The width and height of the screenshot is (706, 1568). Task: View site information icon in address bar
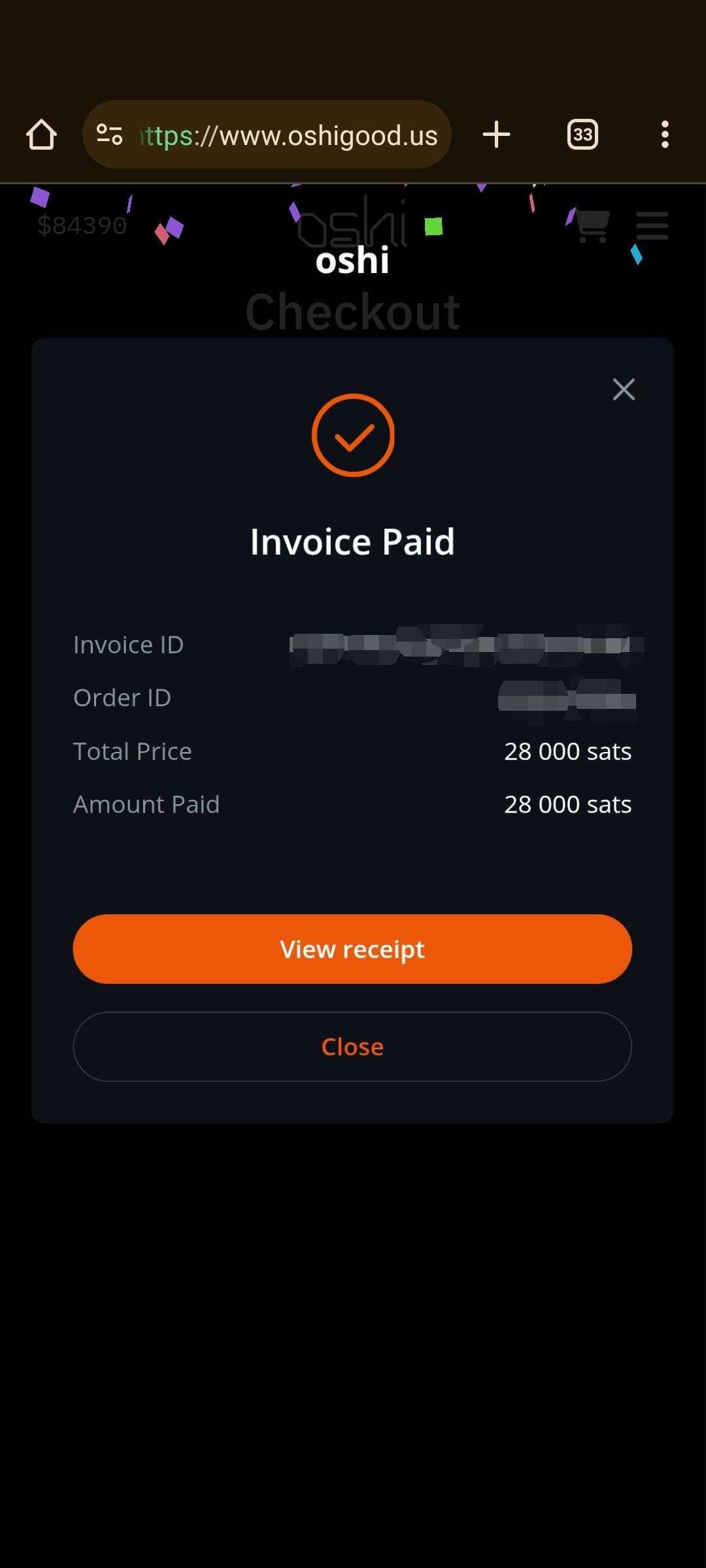(x=109, y=135)
